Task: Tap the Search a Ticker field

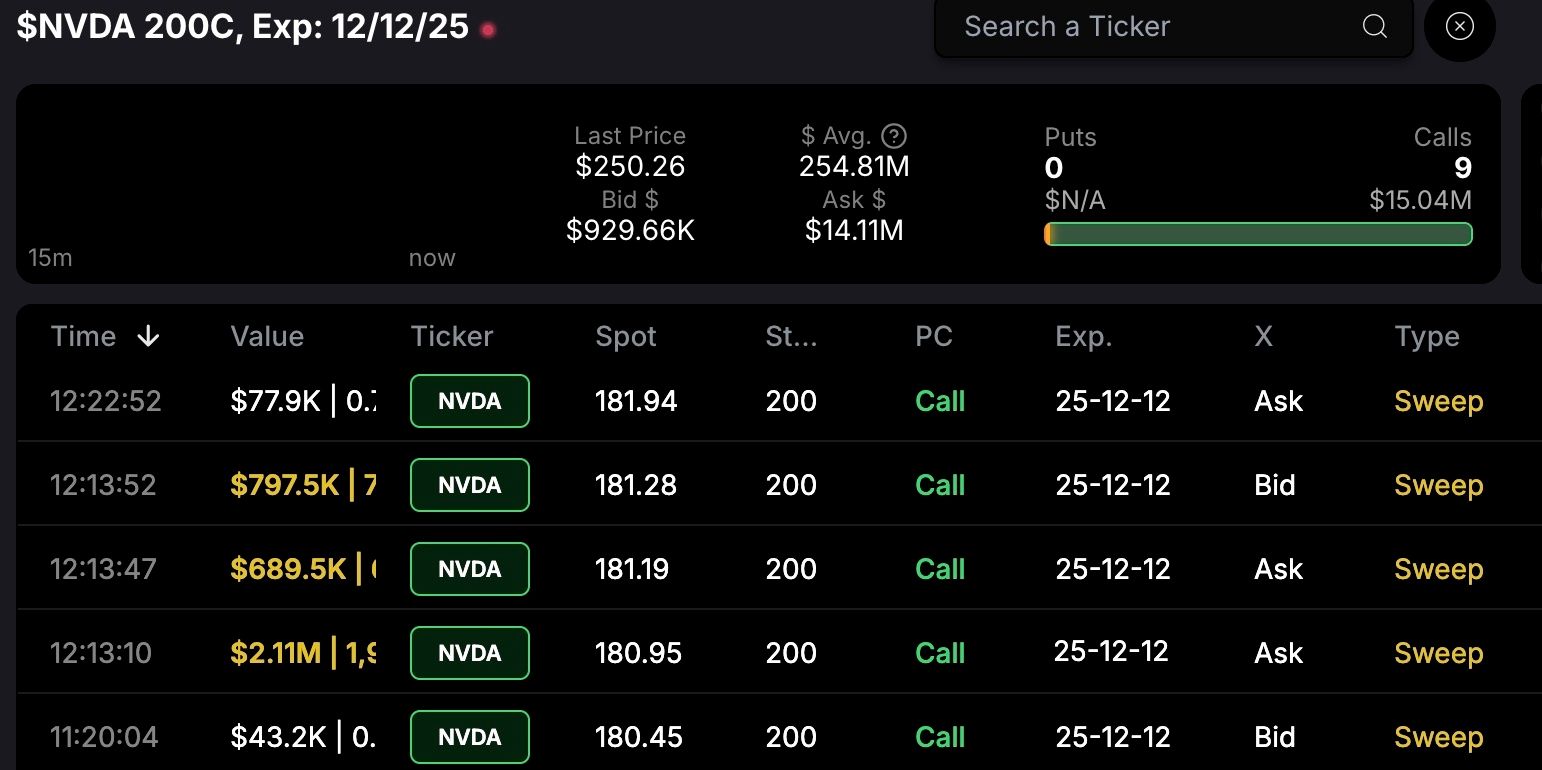Action: pos(1150,27)
